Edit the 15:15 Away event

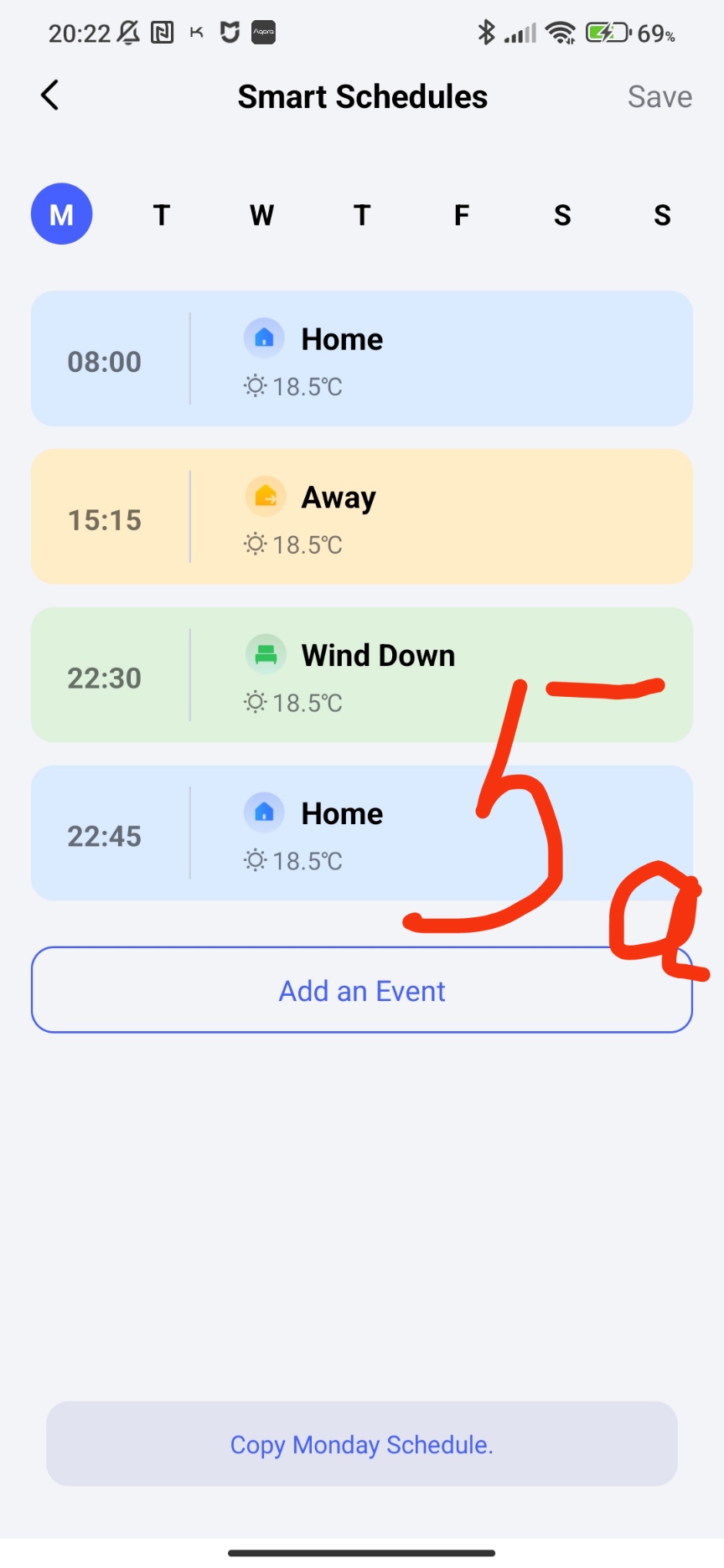pyautogui.click(x=362, y=517)
